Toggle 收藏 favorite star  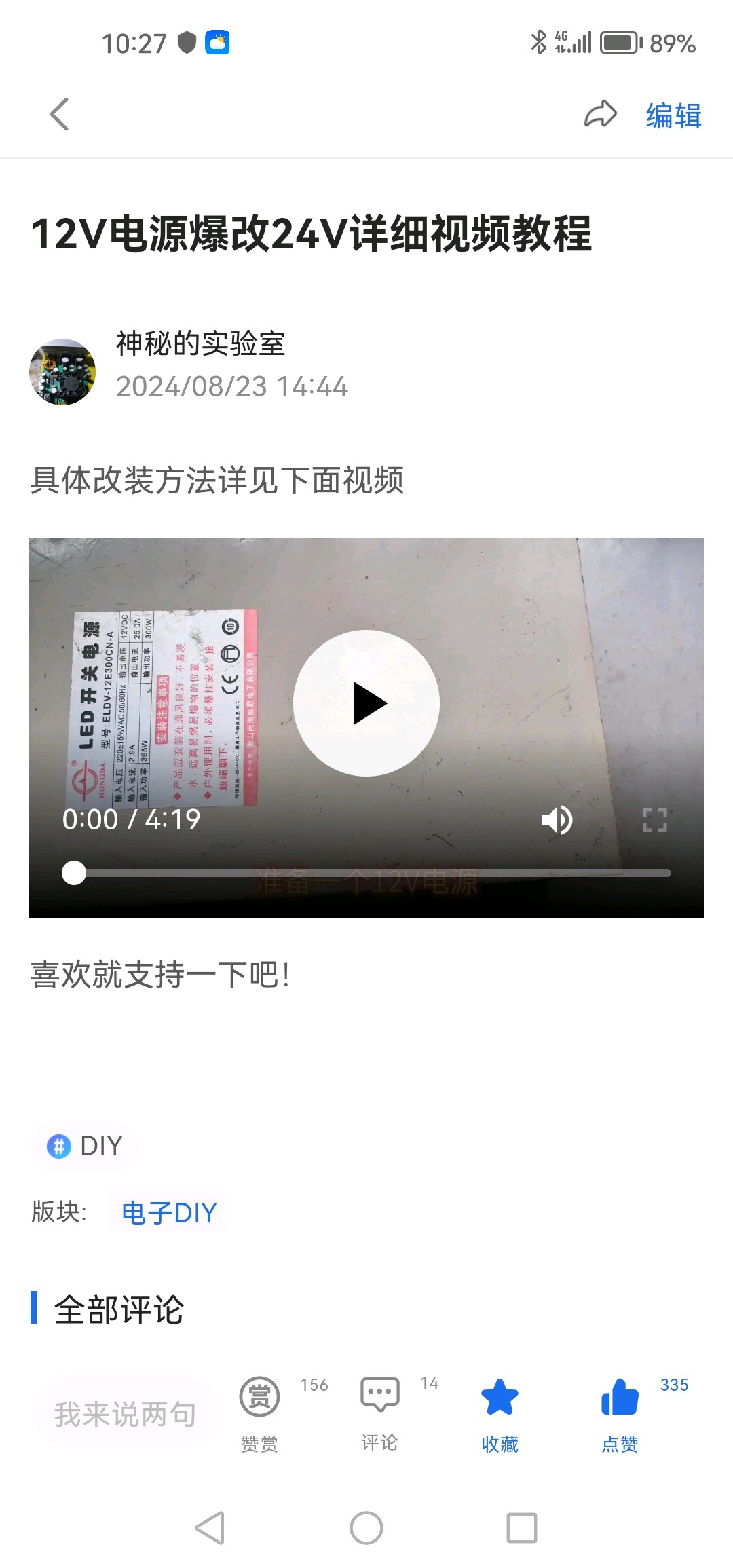pos(500,1413)
